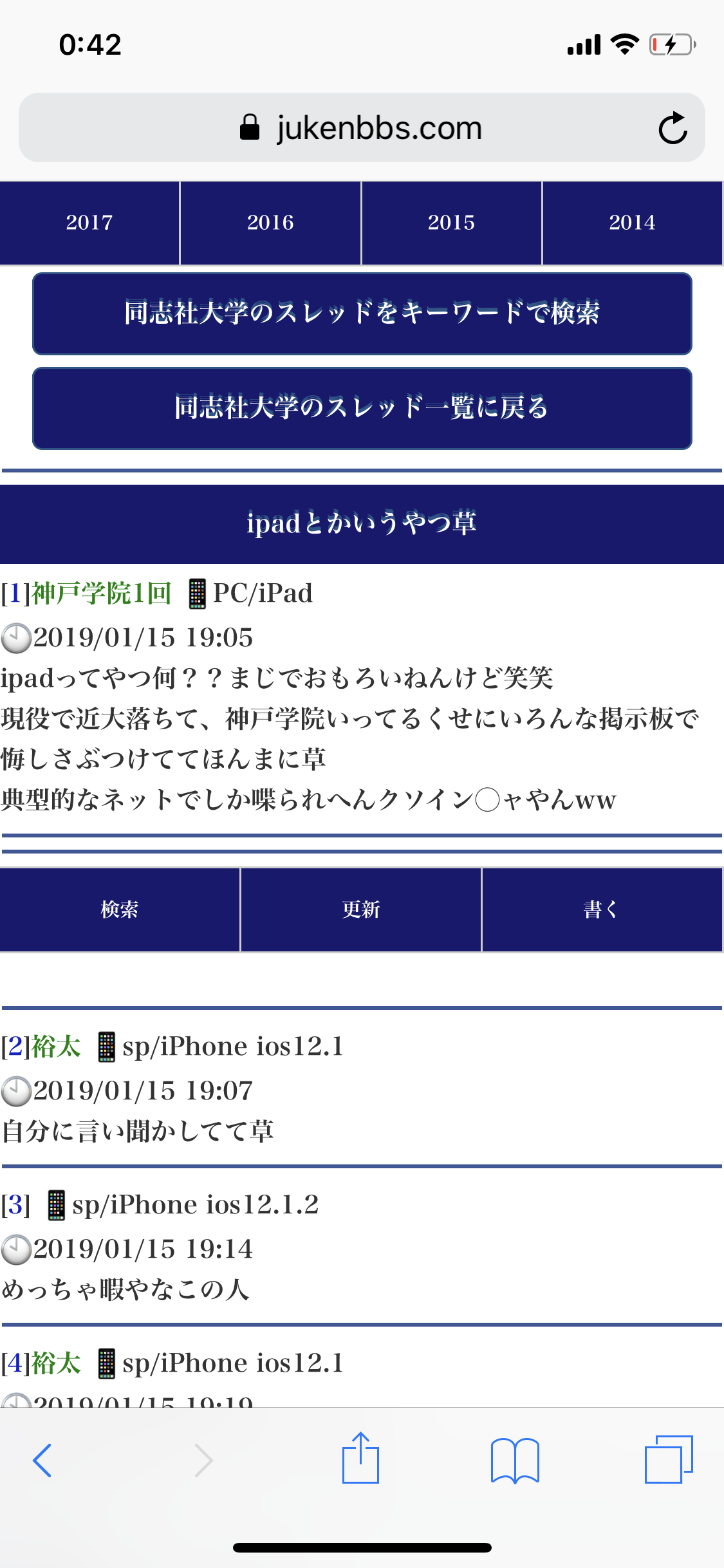The image size is (724, 1568).
Task: Open post number [2] link
Action: (15, 1047)
